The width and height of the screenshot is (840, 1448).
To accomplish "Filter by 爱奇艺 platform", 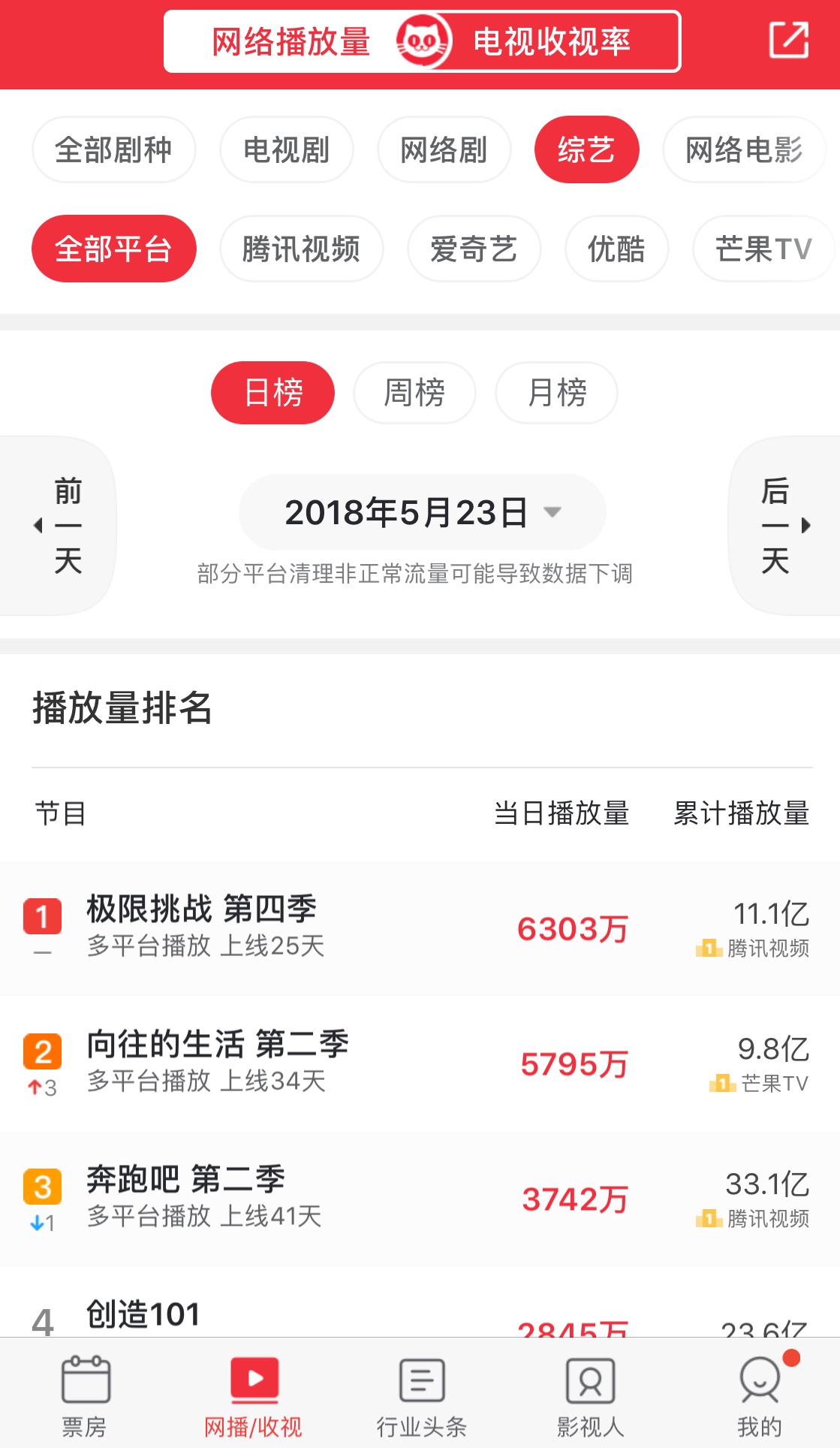I will coord(474,249).
